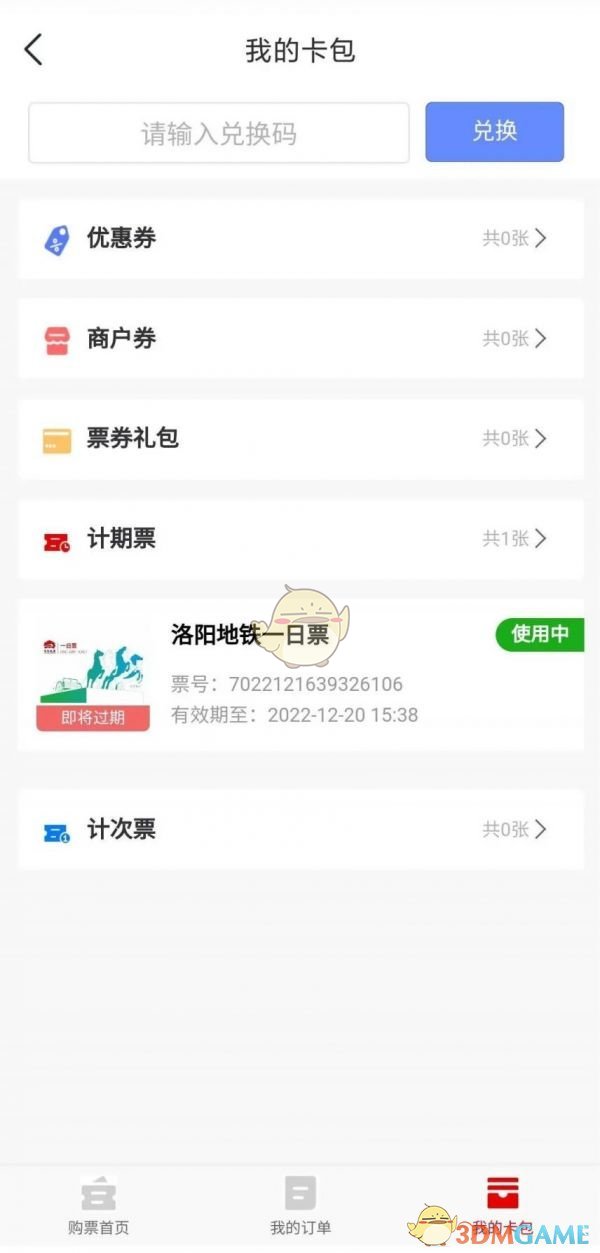Screen dimensions: 600x1253
Task: Switch to the 我的订单 tab
Action: 300,1205
